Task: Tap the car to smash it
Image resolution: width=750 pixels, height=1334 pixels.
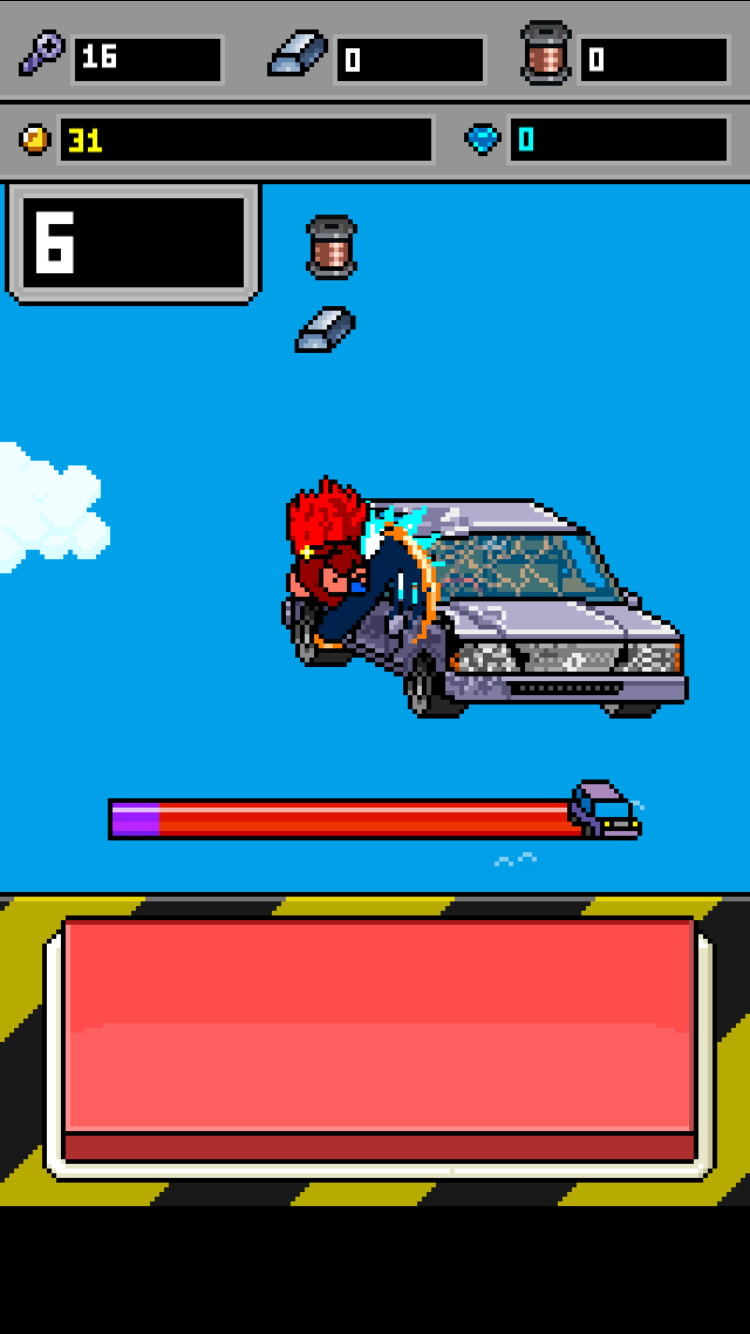Action: tap(540, 620)
